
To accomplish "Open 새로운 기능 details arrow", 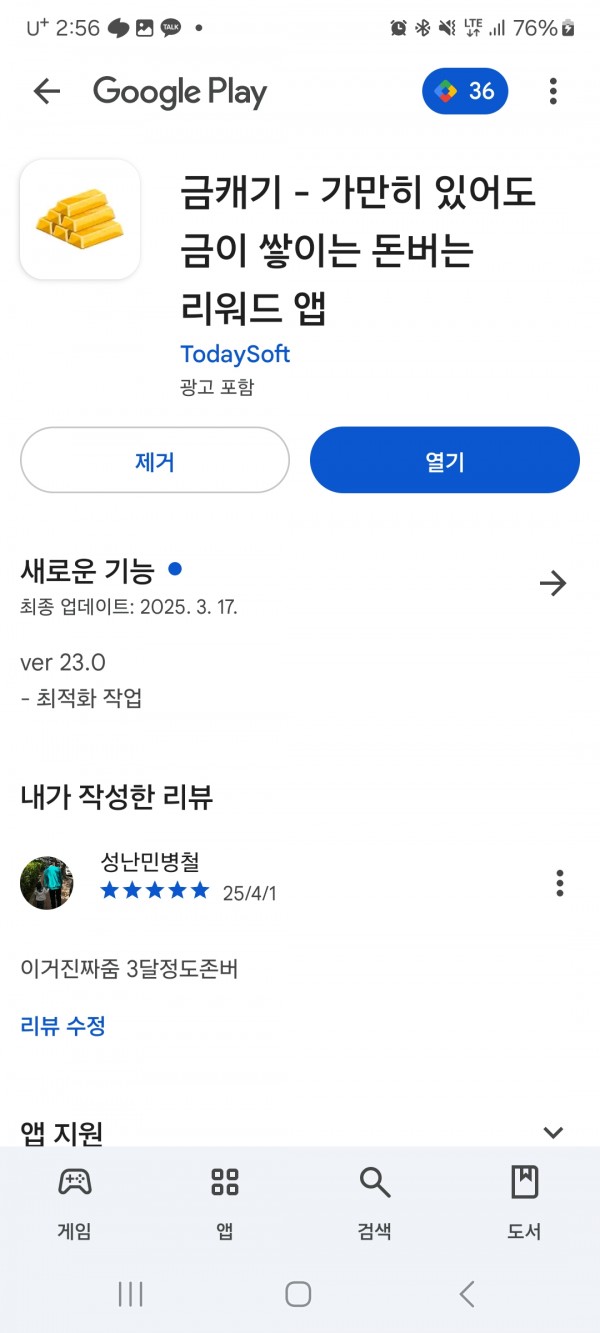I will tap(553, 584).
